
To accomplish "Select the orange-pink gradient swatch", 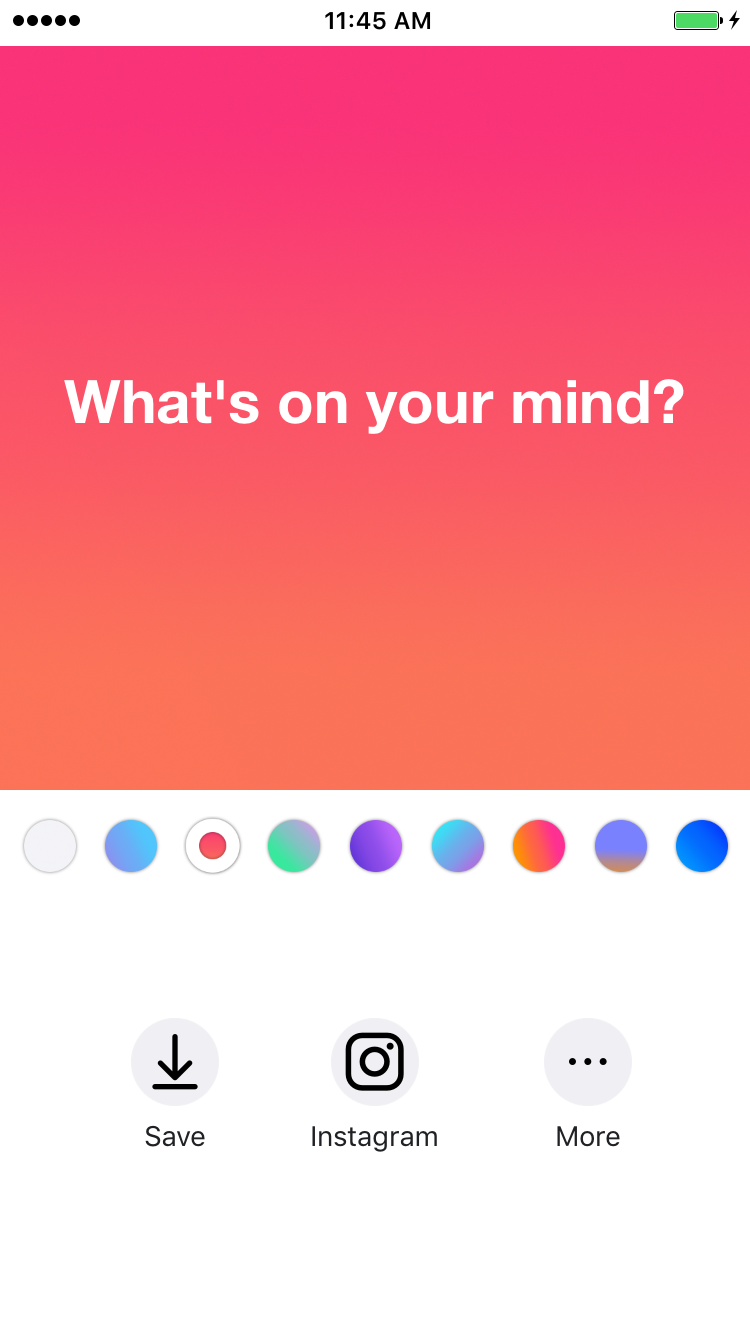I will (539, 846).
